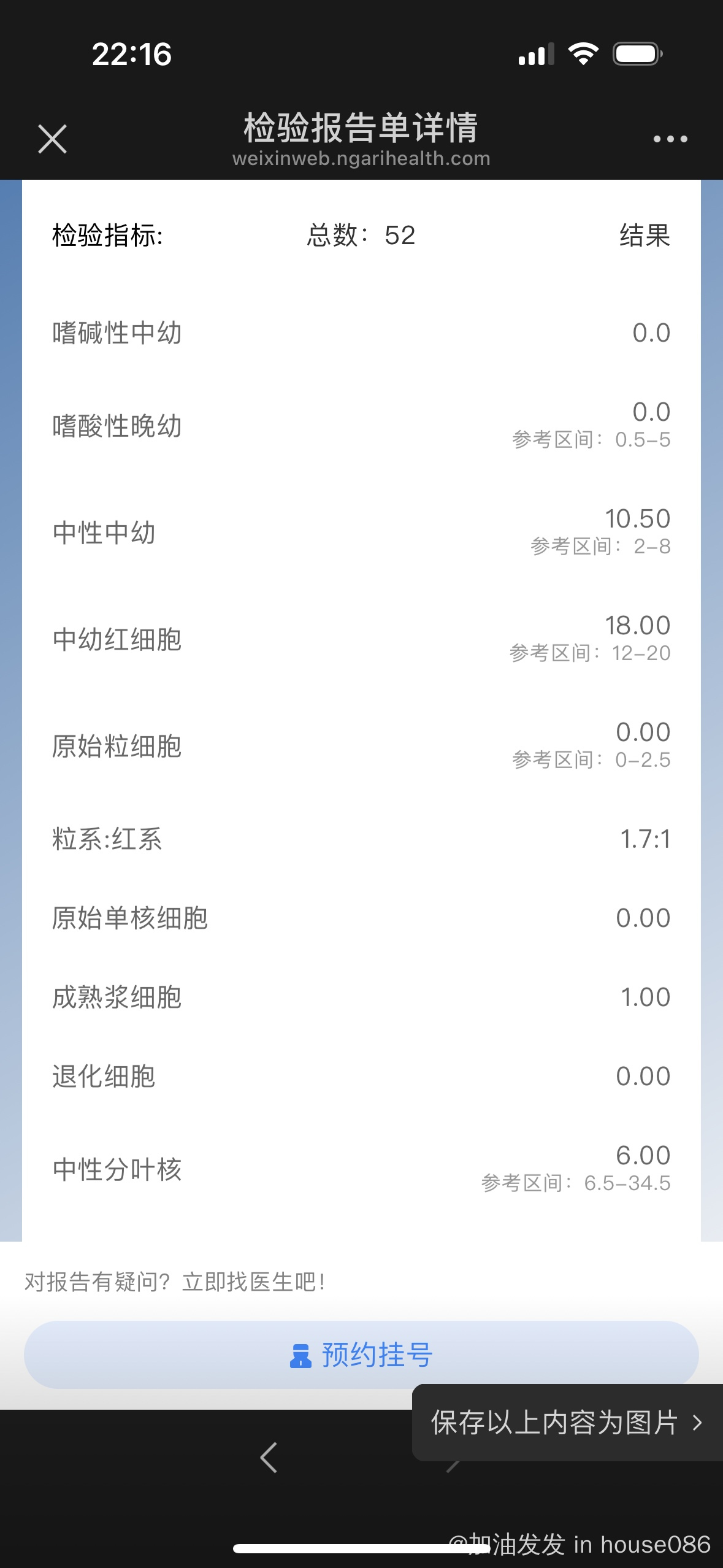
Task: Close the lab report webview
Action: (52, 139)
